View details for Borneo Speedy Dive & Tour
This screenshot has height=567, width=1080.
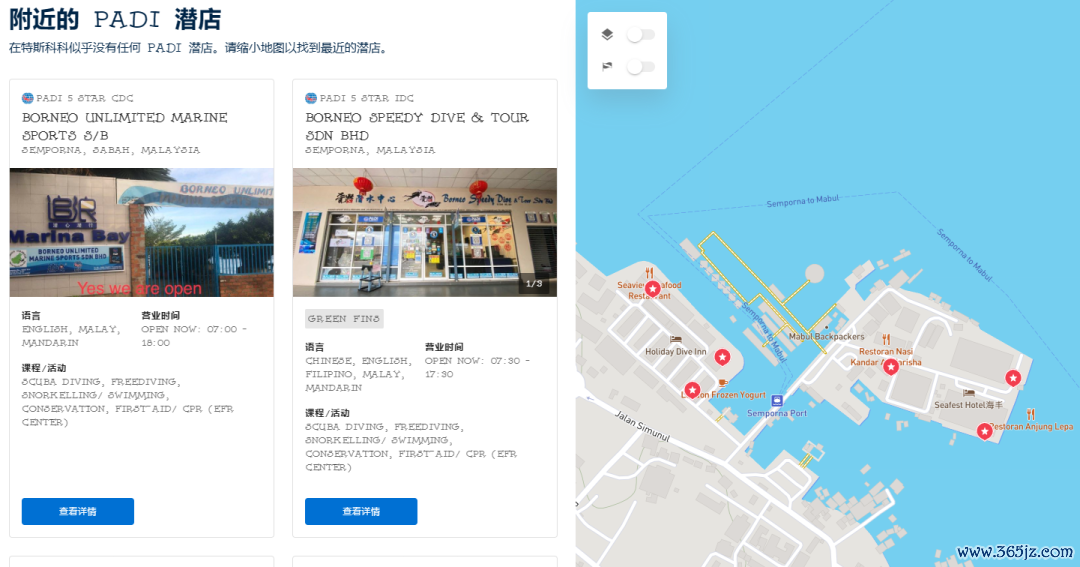click(x=361, y=511)
